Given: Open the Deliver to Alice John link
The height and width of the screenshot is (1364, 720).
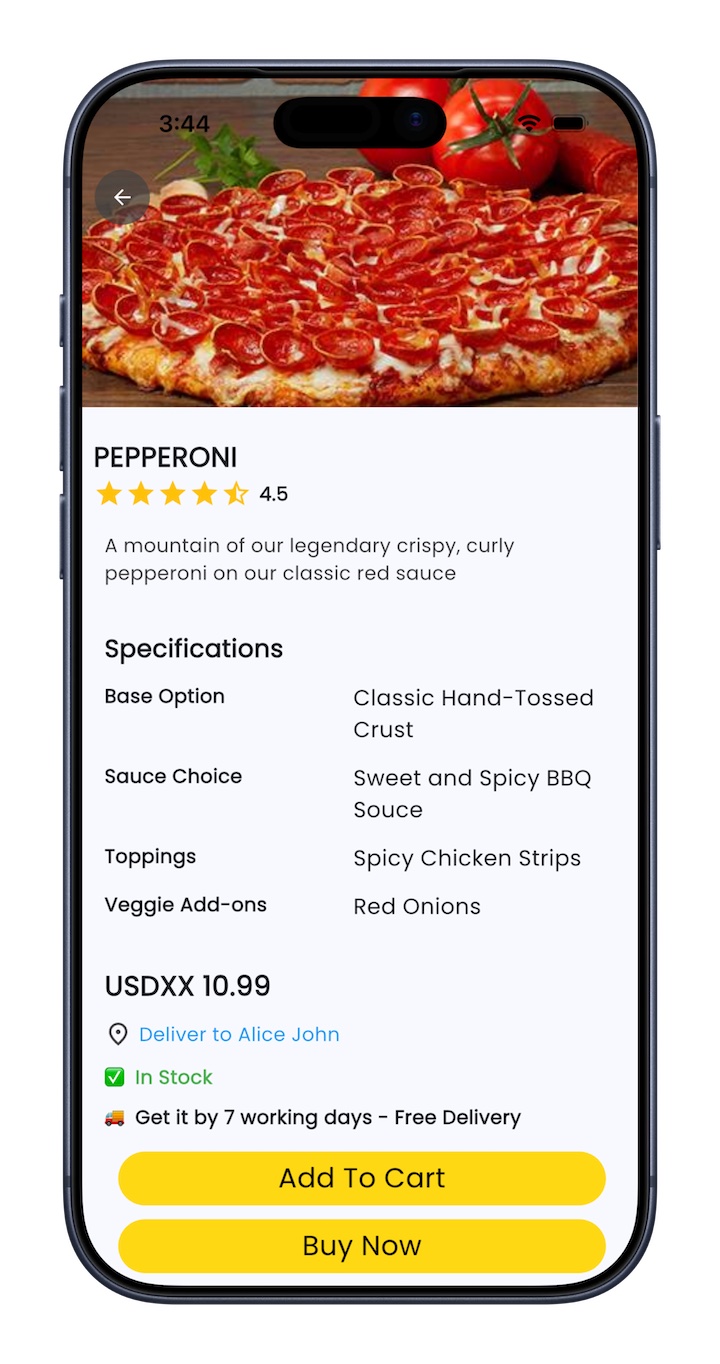Looking at the screenshot, I should 239,1034.
